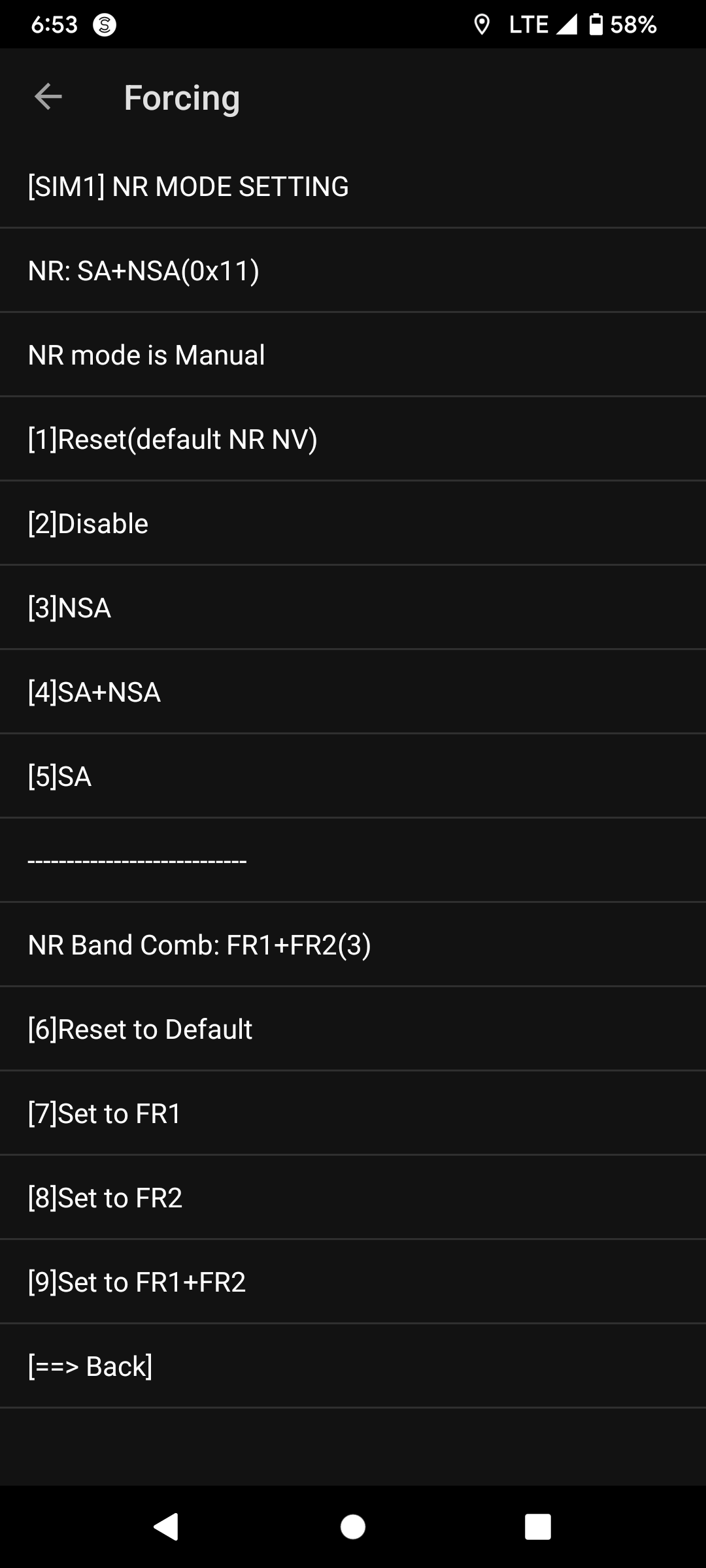Tap the back arrow beside Forcing

click(x=48, y=97)
